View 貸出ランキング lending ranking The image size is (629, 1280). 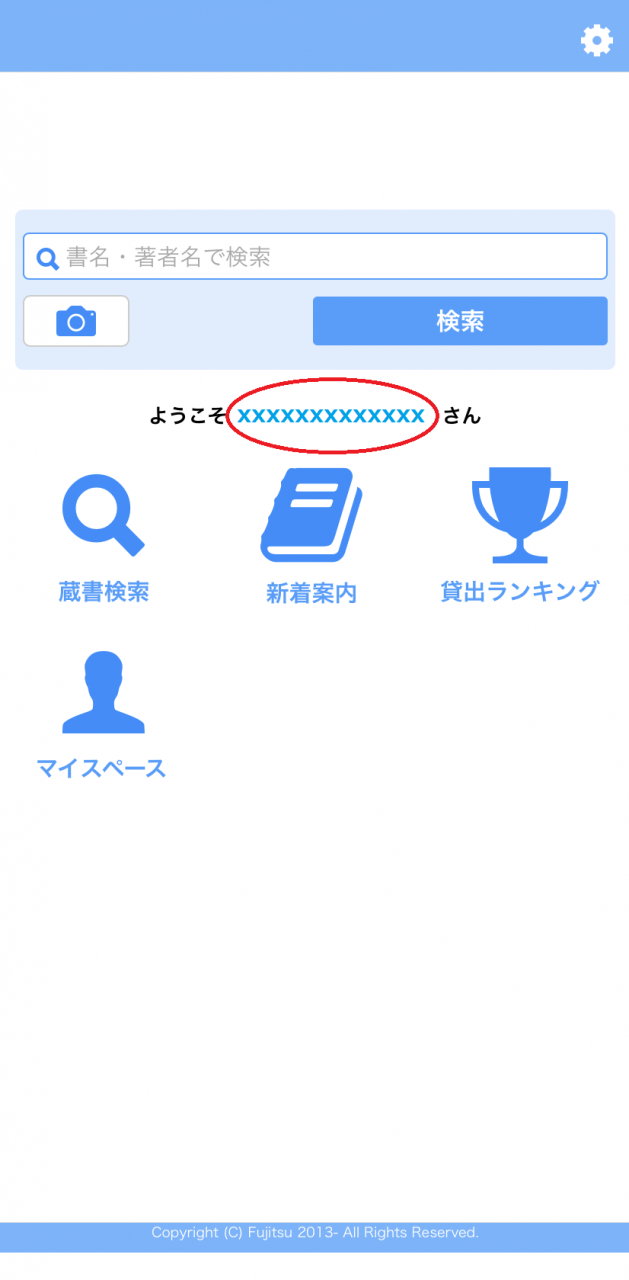(519, 535)
